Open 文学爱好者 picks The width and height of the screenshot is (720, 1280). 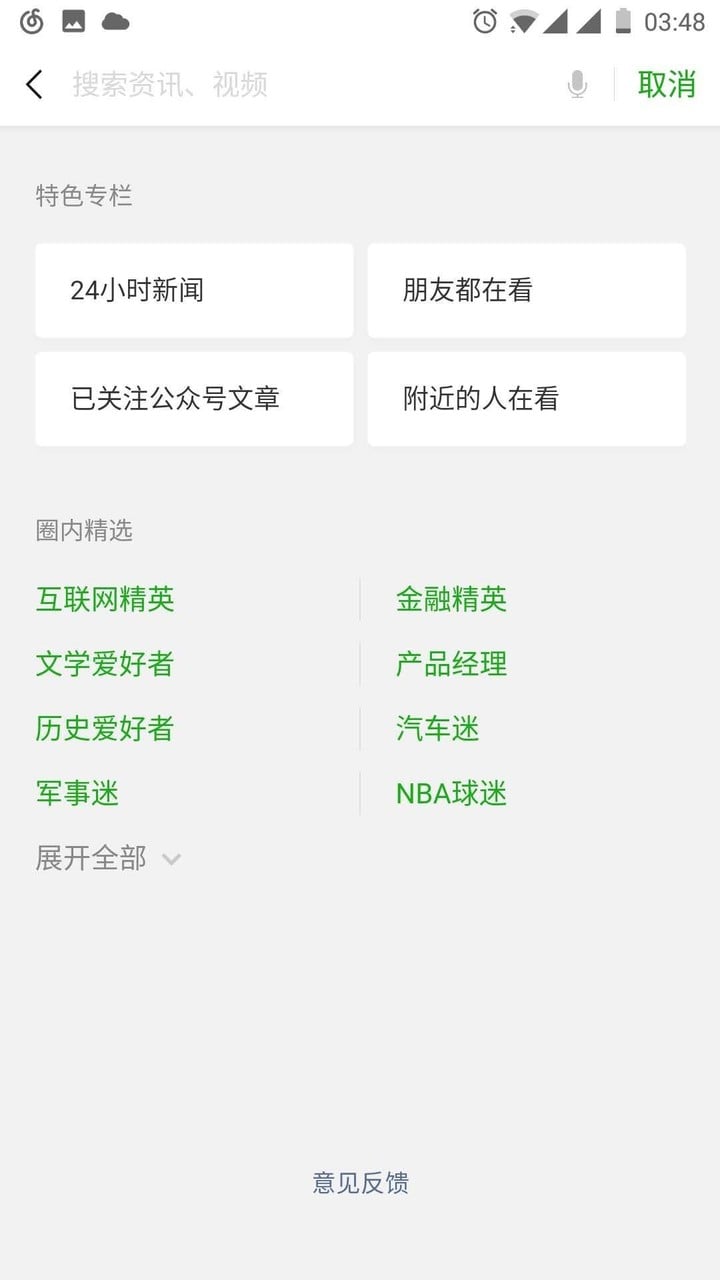[105, 664]
